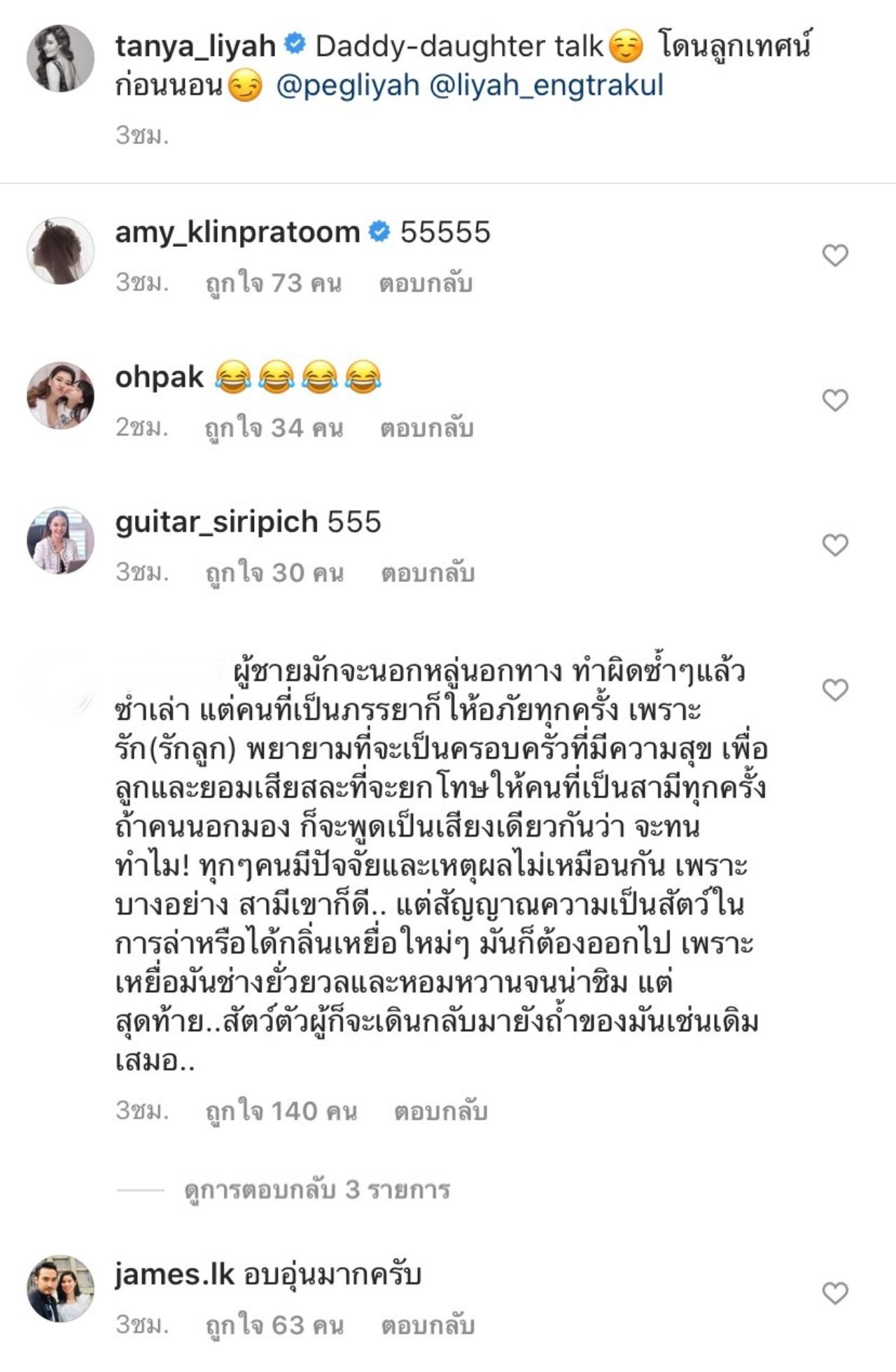The image size is (896, 1372).
Task: Reply to the comment with 140 likes
Action: tap(440, 1111)
